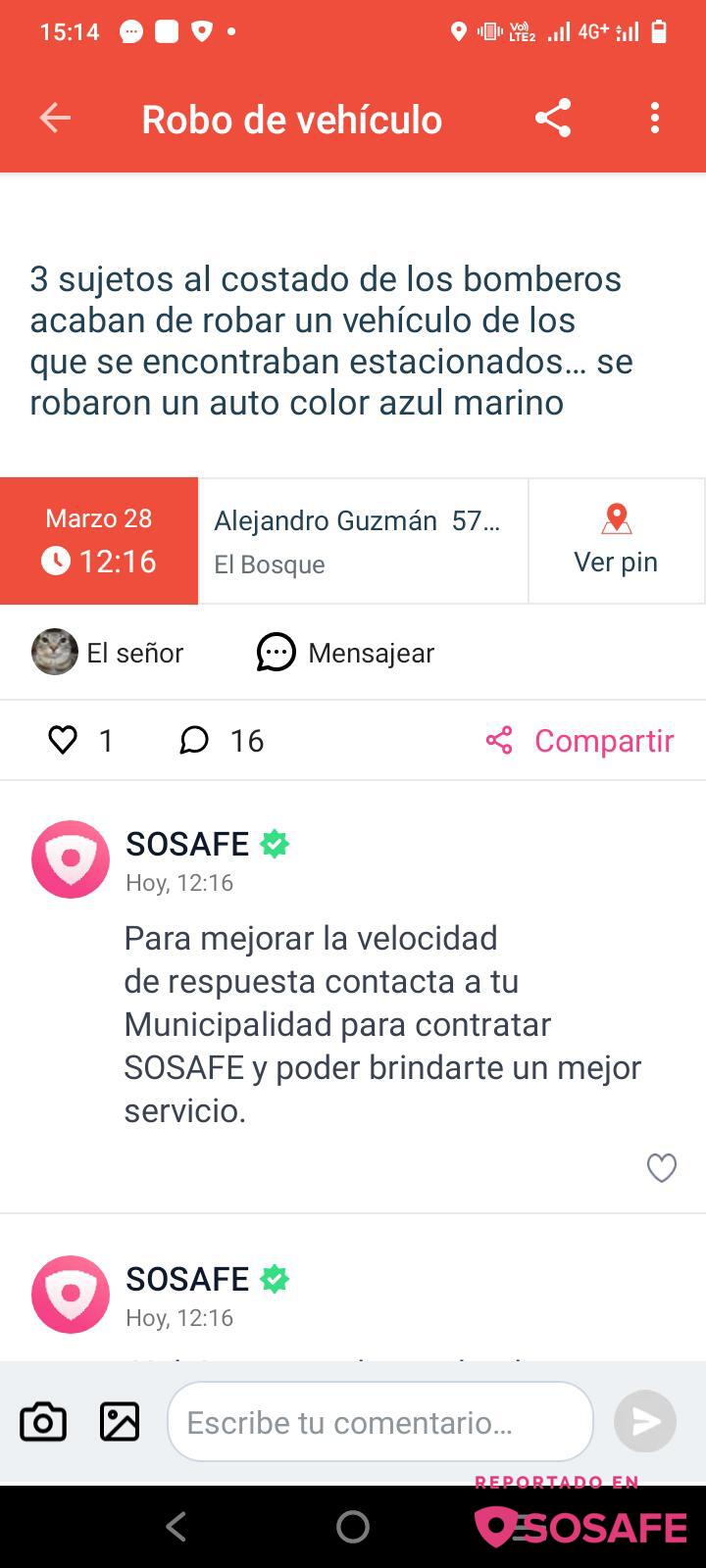Send the comment

(645, 1422)
